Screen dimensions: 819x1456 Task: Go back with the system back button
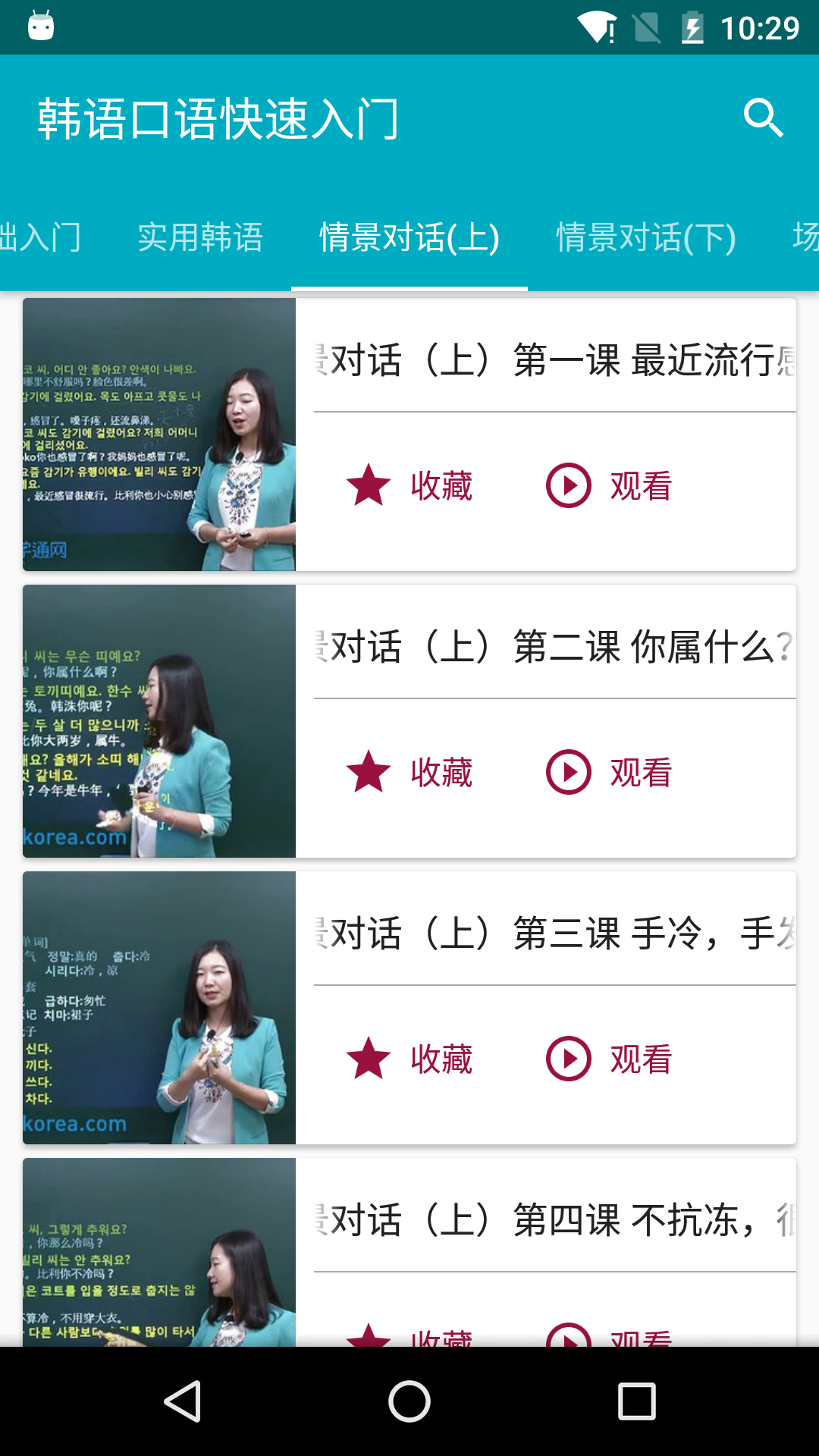click(x=183, y=1401)
